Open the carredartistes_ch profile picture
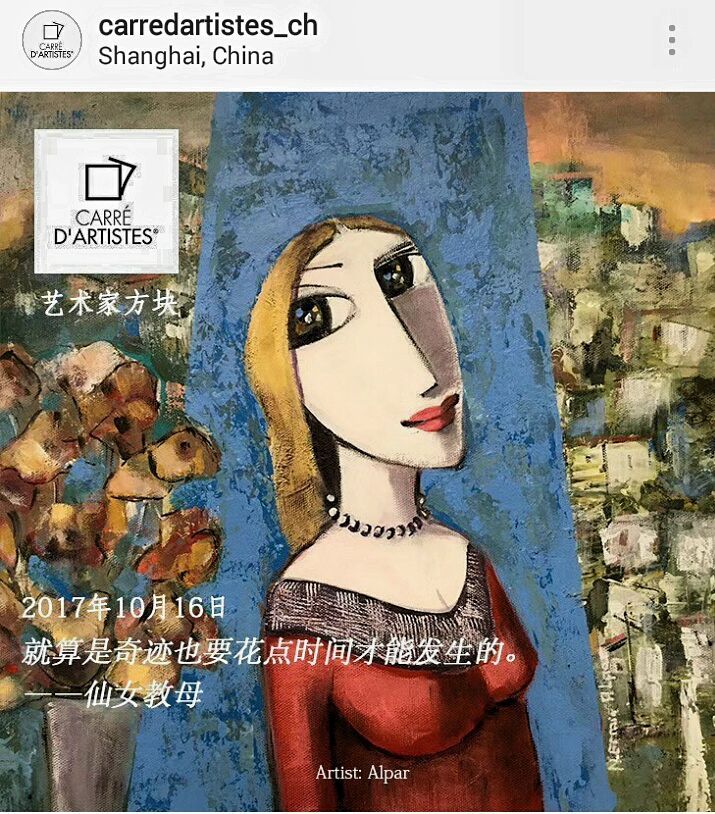 52,40
